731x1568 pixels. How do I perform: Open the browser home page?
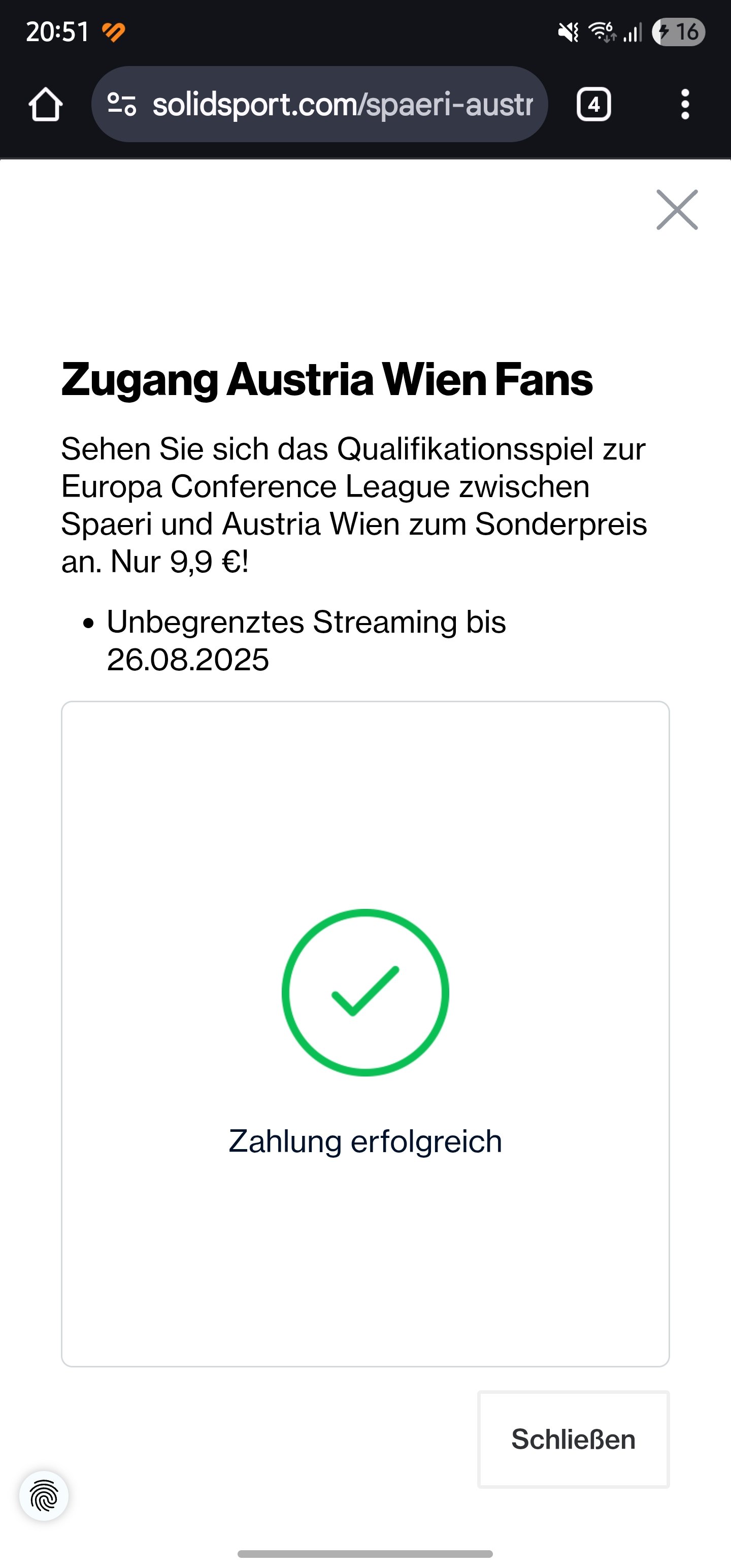coord(46,104)
